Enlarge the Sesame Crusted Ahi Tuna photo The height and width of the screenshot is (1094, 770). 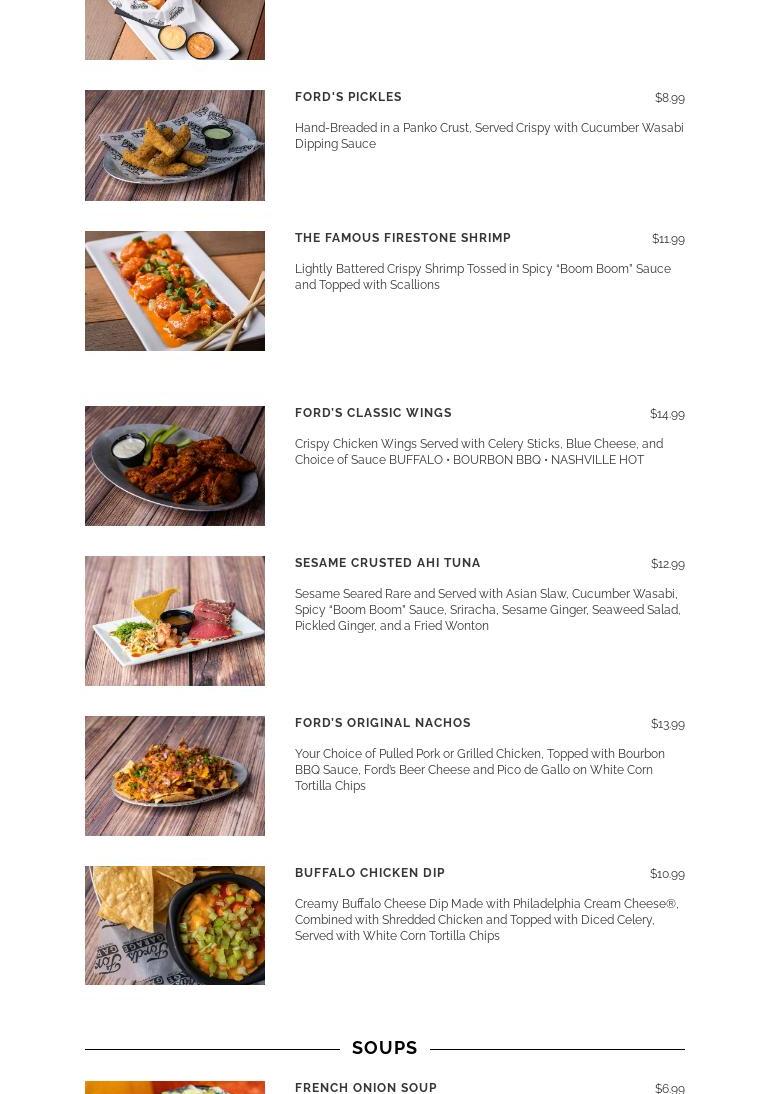pos(175,621)
